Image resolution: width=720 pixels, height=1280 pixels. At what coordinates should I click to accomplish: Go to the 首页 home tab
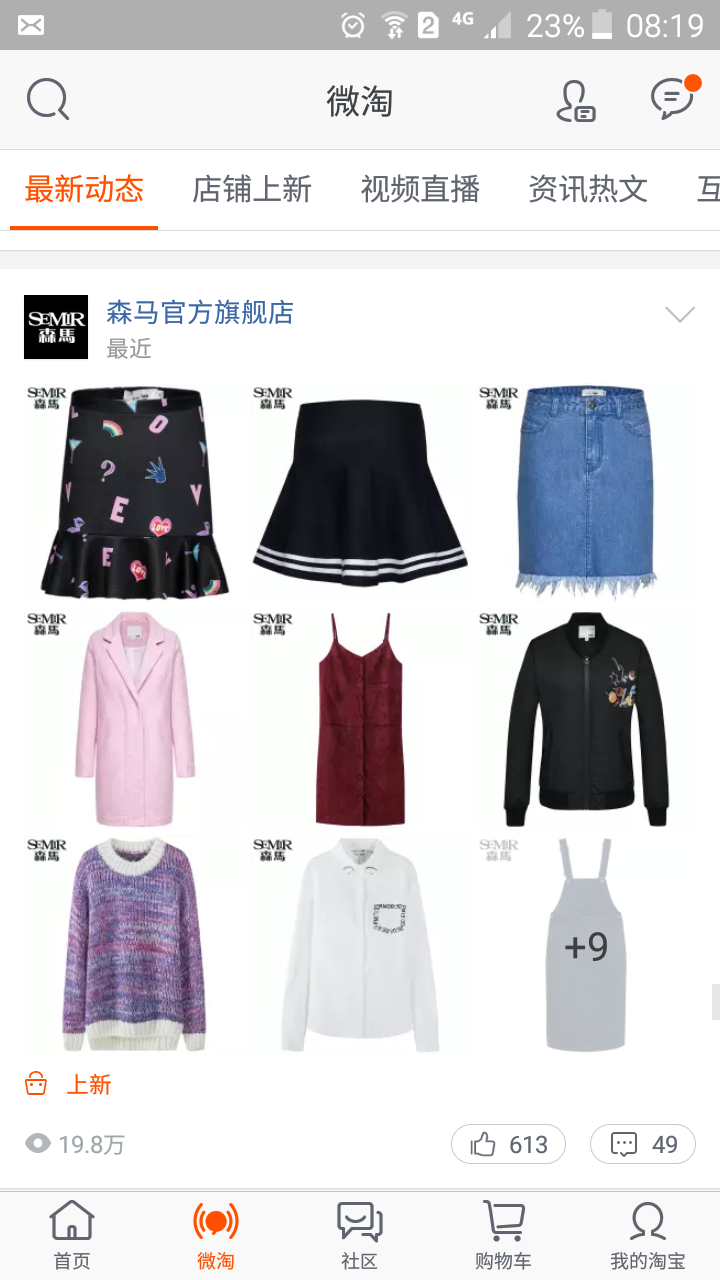(72, 1235)
